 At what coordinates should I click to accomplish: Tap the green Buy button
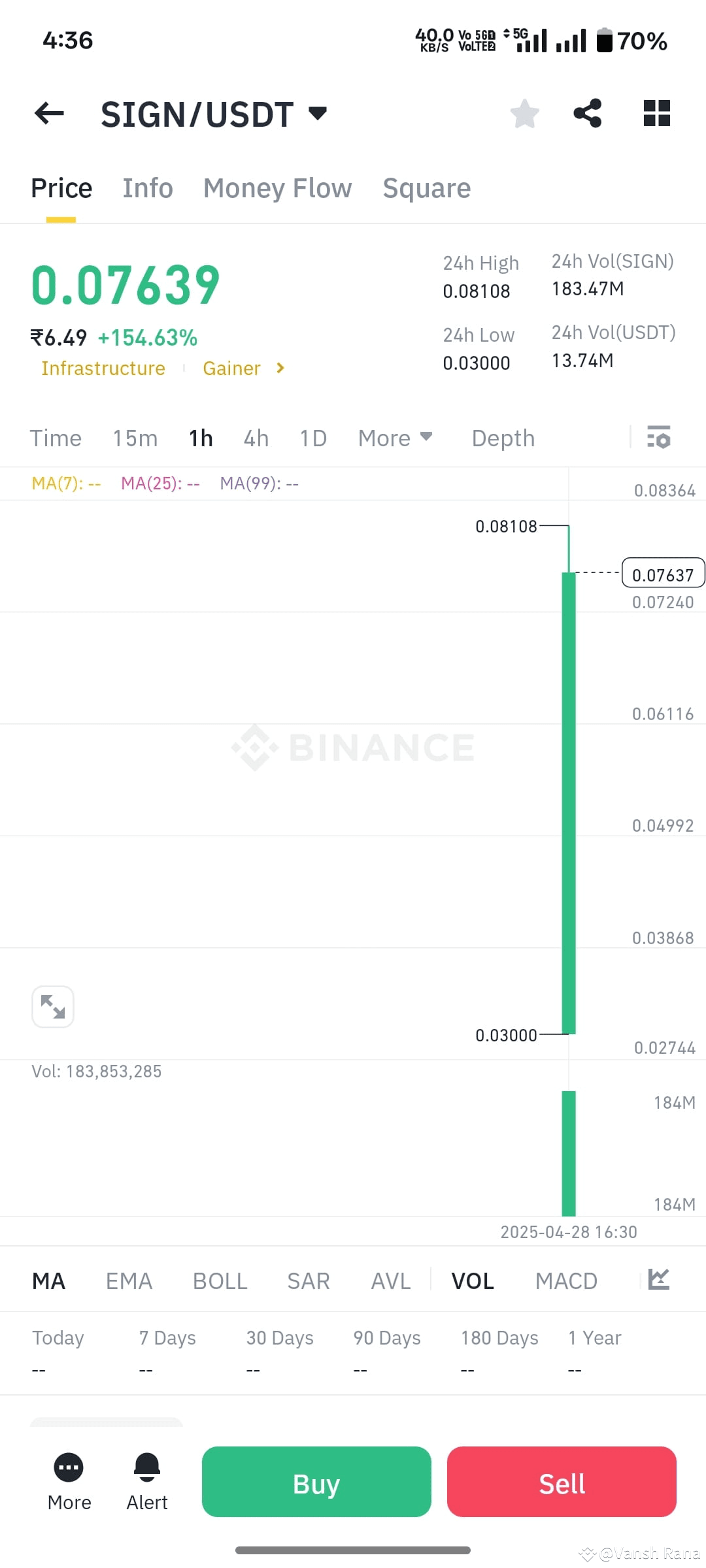(x=316, y=1482)
